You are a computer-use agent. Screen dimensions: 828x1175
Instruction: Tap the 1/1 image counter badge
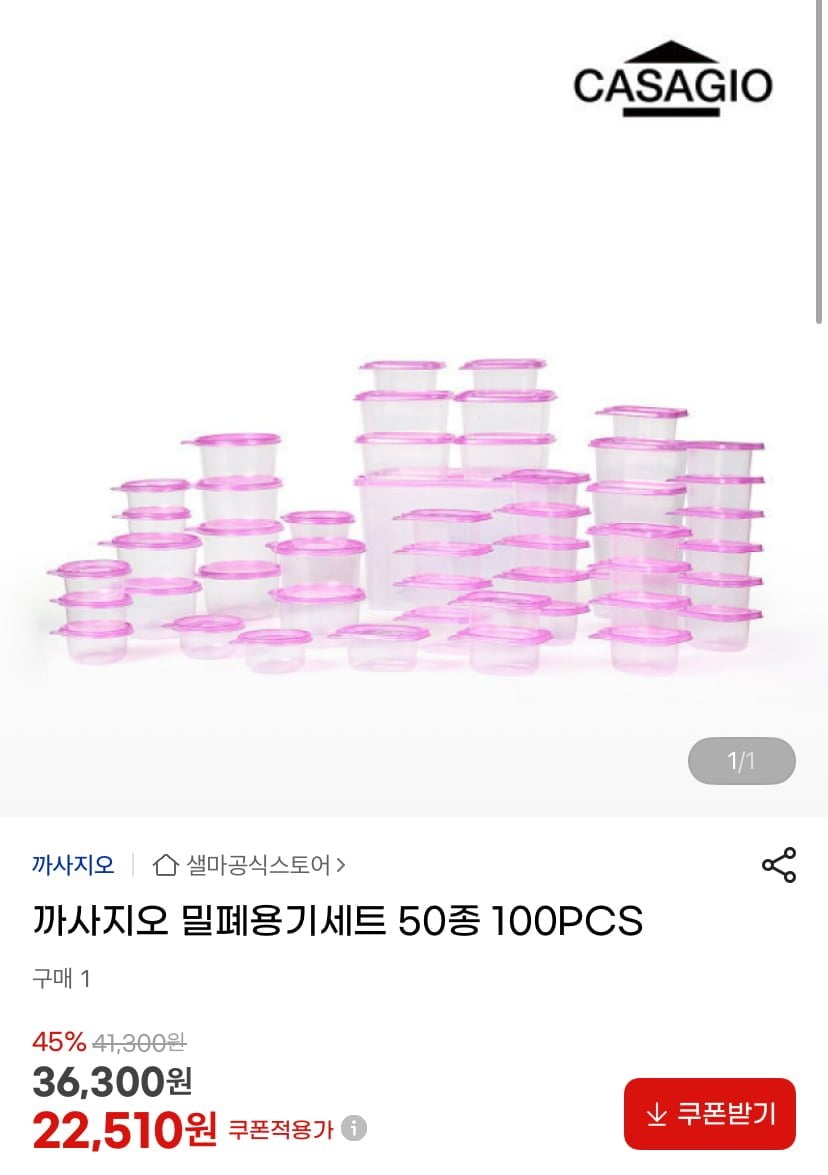pos(742,761)
